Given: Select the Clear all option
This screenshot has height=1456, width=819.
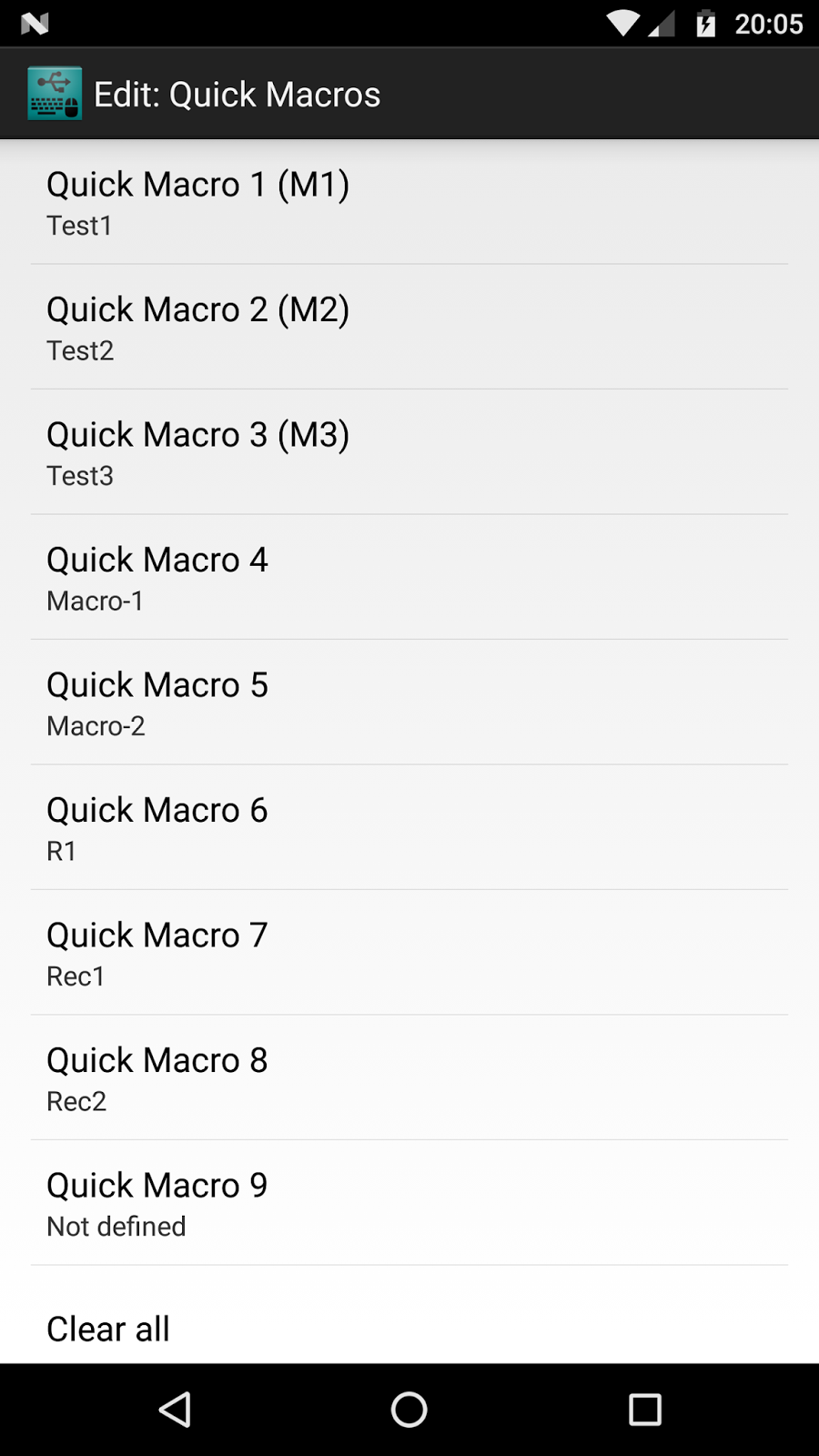Looking at the screenshot, I should tap(107, 1329).
